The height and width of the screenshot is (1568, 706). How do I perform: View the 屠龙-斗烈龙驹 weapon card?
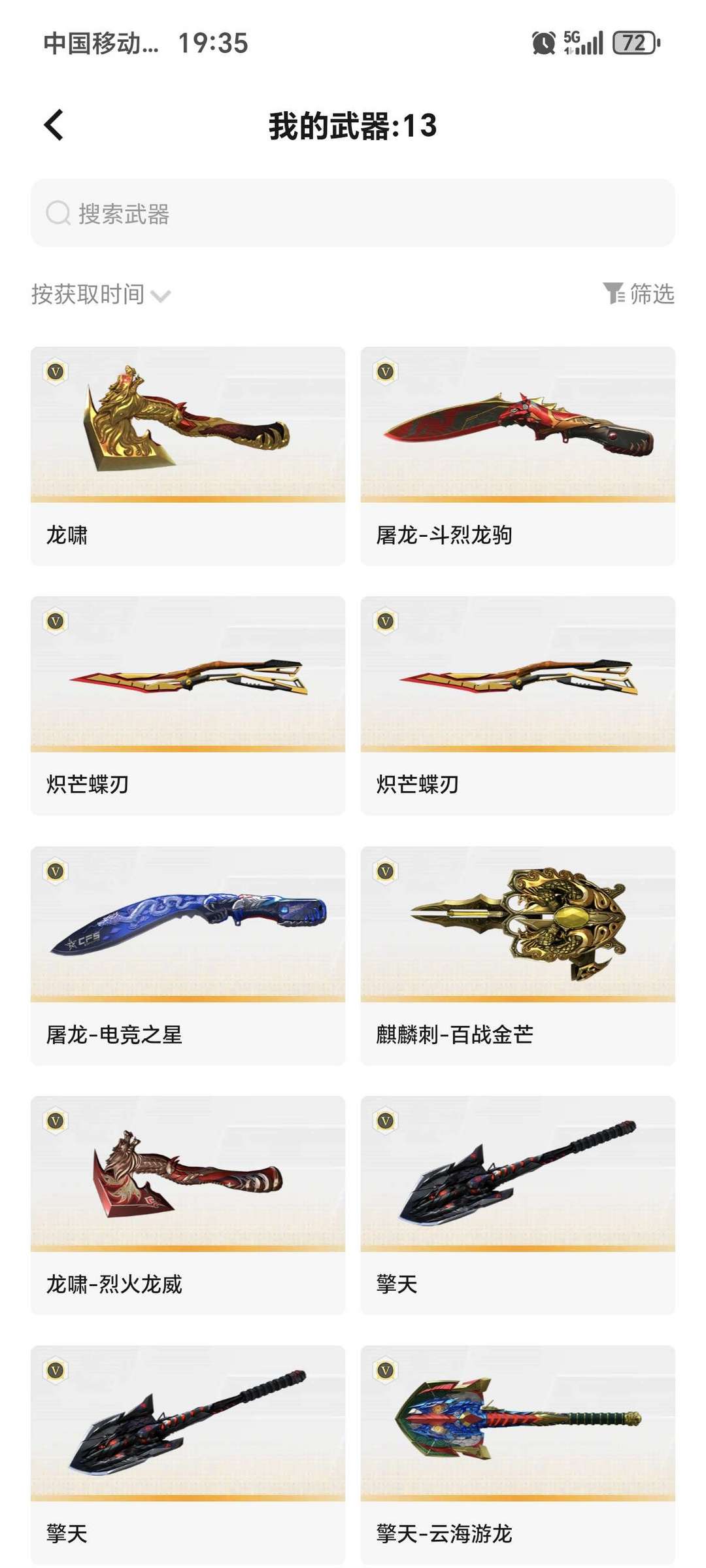[518, 456]
